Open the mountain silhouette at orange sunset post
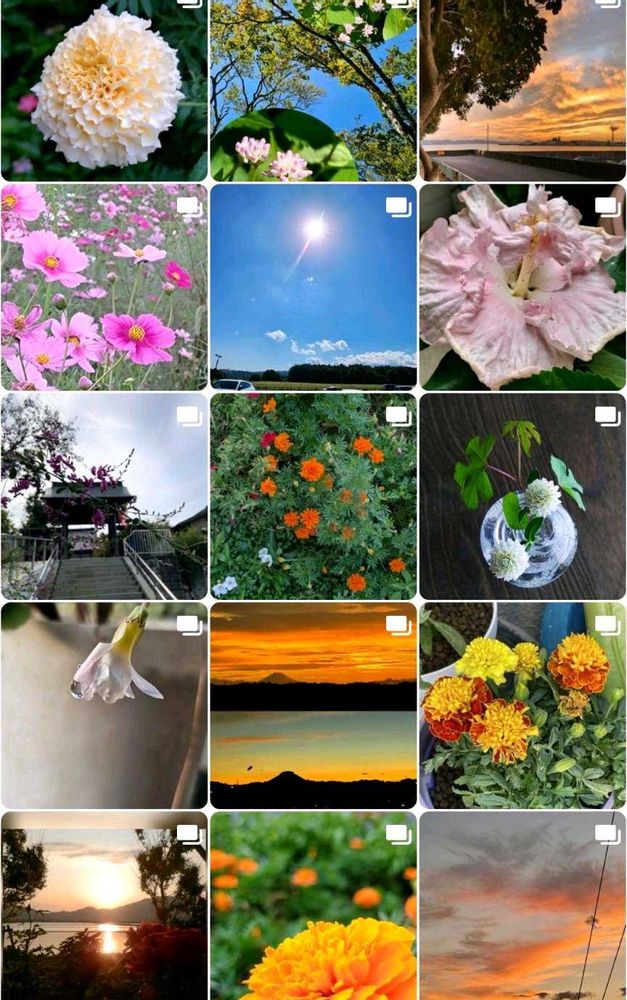This screenshot has height=1000, width=627. pos(314,705)
